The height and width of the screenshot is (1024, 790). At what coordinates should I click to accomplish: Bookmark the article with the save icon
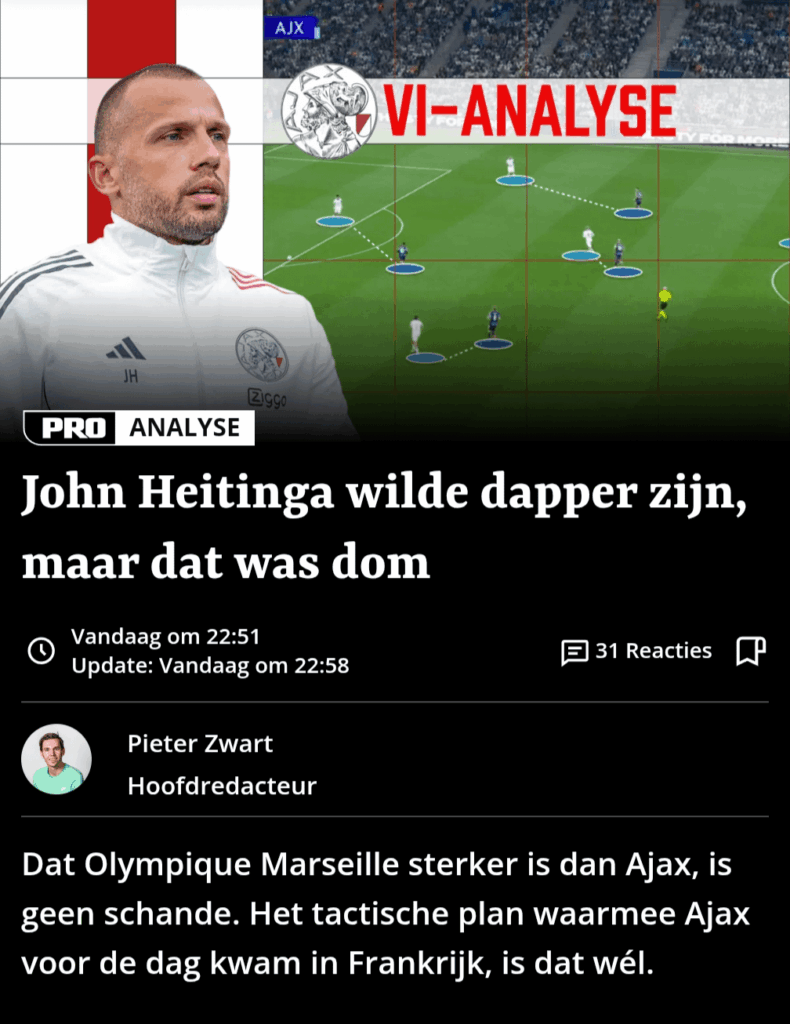click(751, 651)
